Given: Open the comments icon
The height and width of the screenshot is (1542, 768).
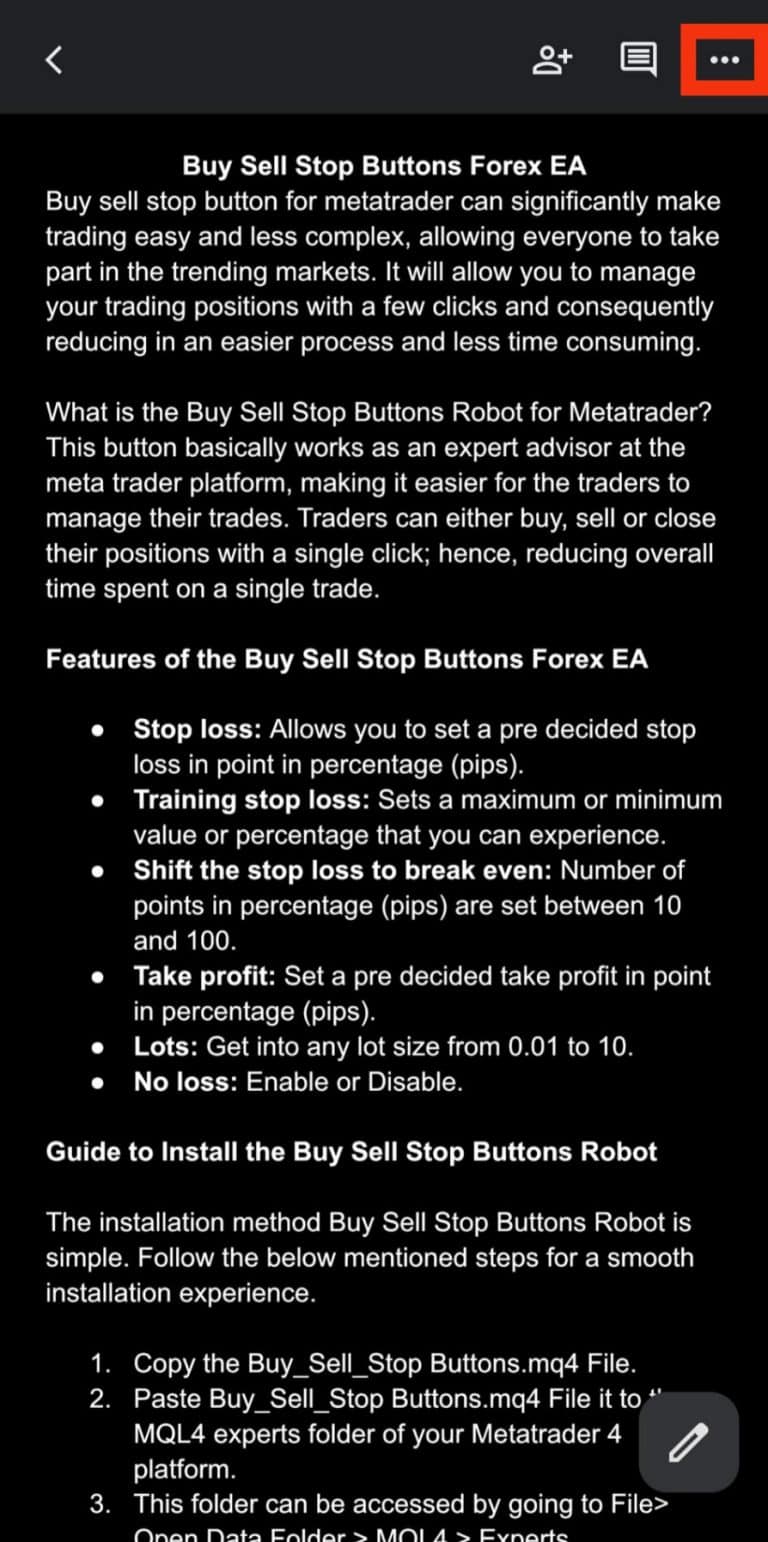Looking at the screenshot, I should (638, 60).
